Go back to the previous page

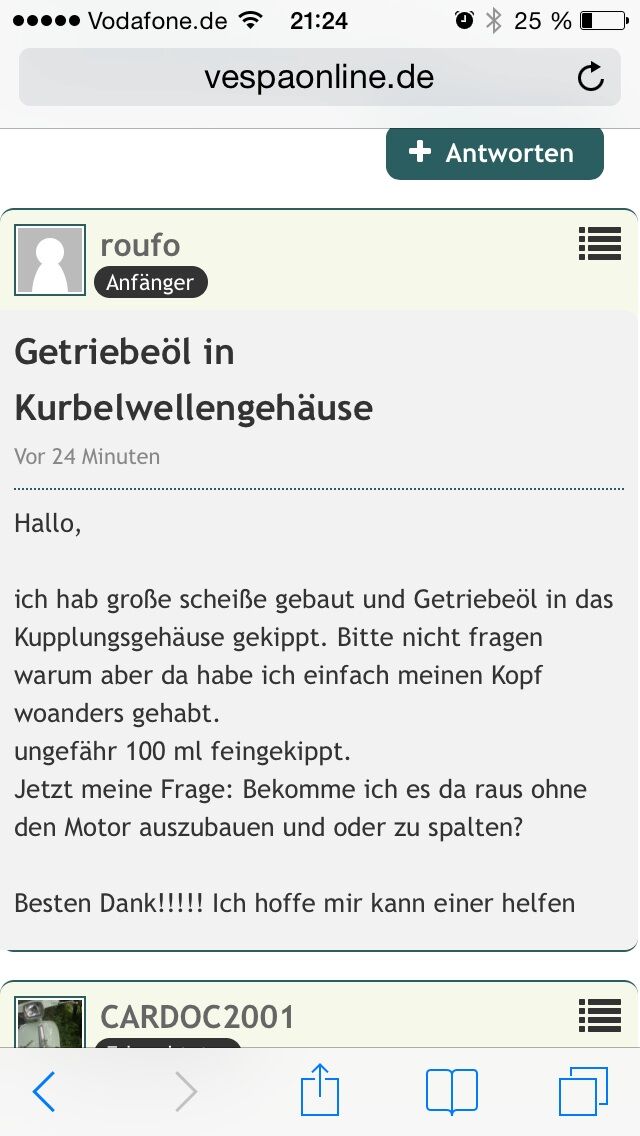click(44, 1092)
